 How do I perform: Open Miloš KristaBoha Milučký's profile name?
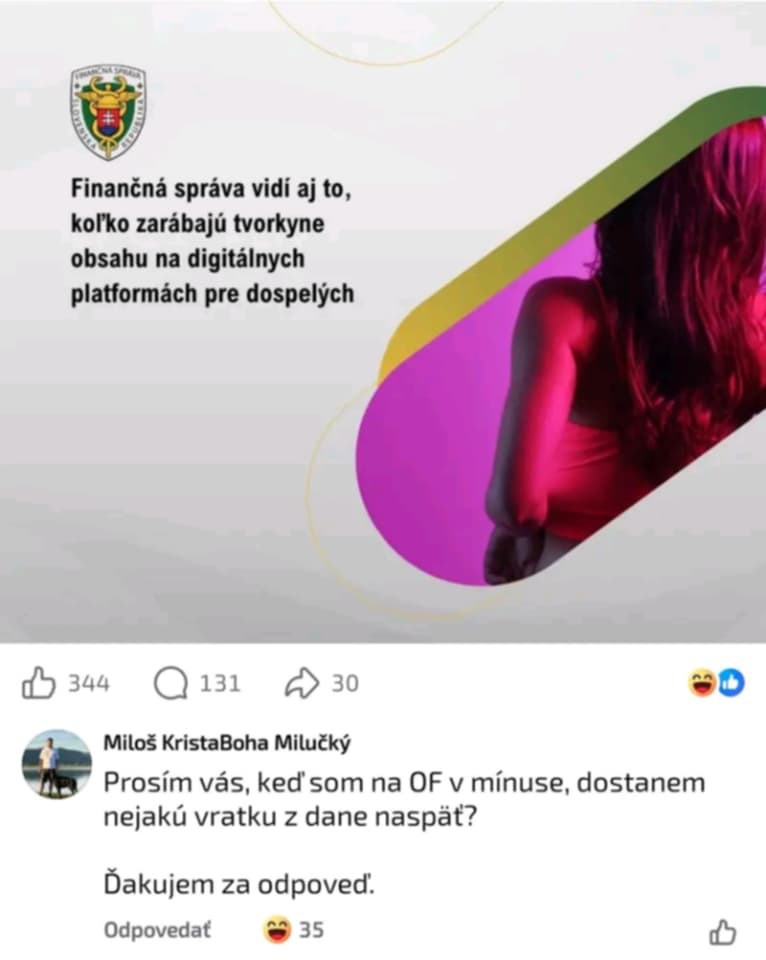pyautogui.click(x=227, y=743)
